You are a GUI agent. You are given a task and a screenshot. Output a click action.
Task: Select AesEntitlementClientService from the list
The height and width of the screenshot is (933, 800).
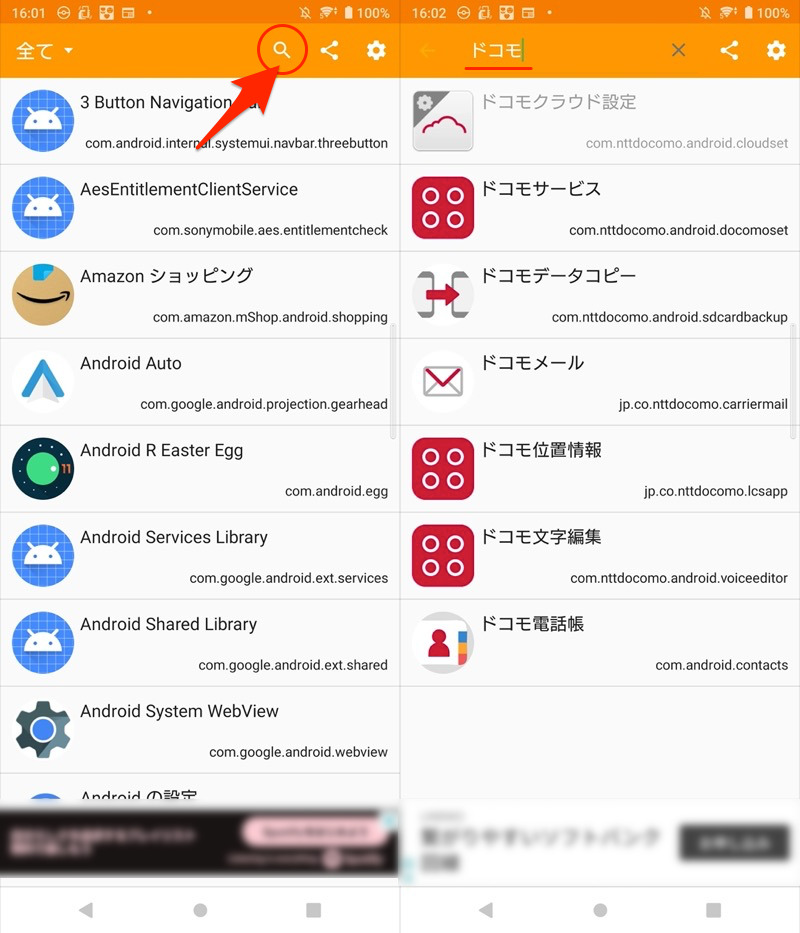[200, 208]
